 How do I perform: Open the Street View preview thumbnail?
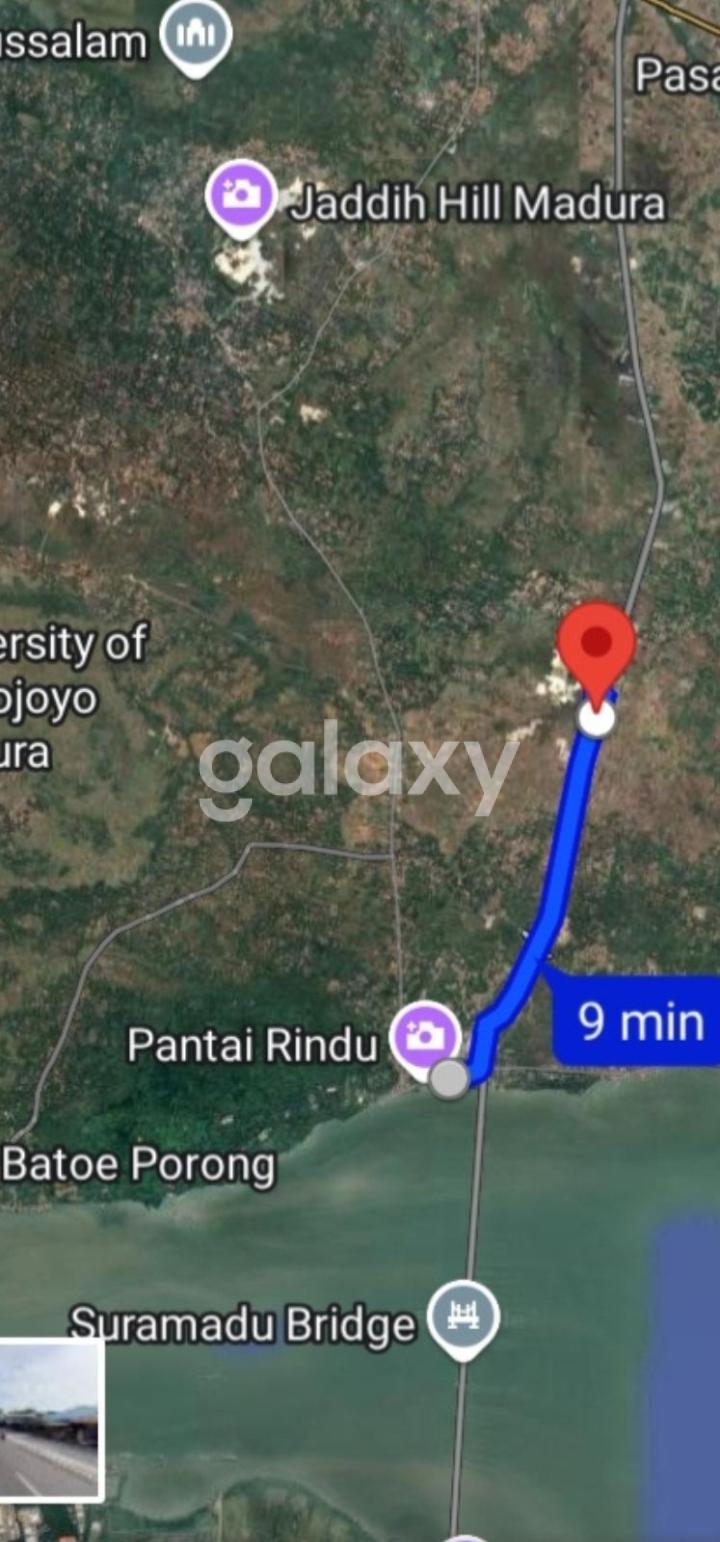50,1419
